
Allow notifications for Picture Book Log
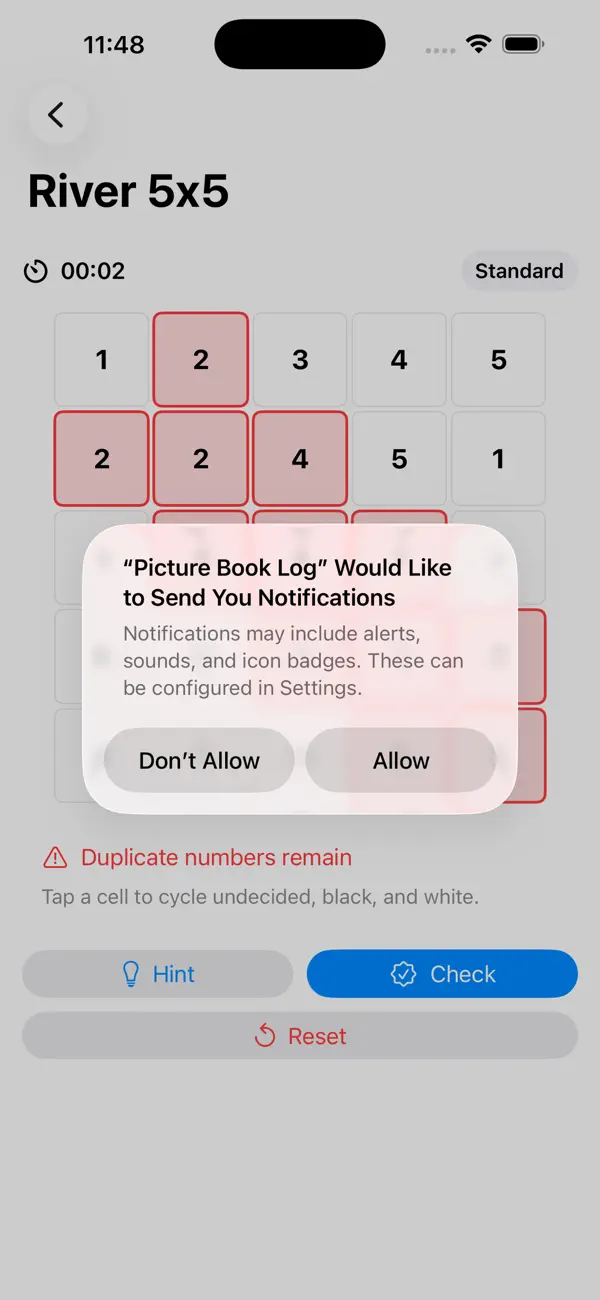coord(401,760)
